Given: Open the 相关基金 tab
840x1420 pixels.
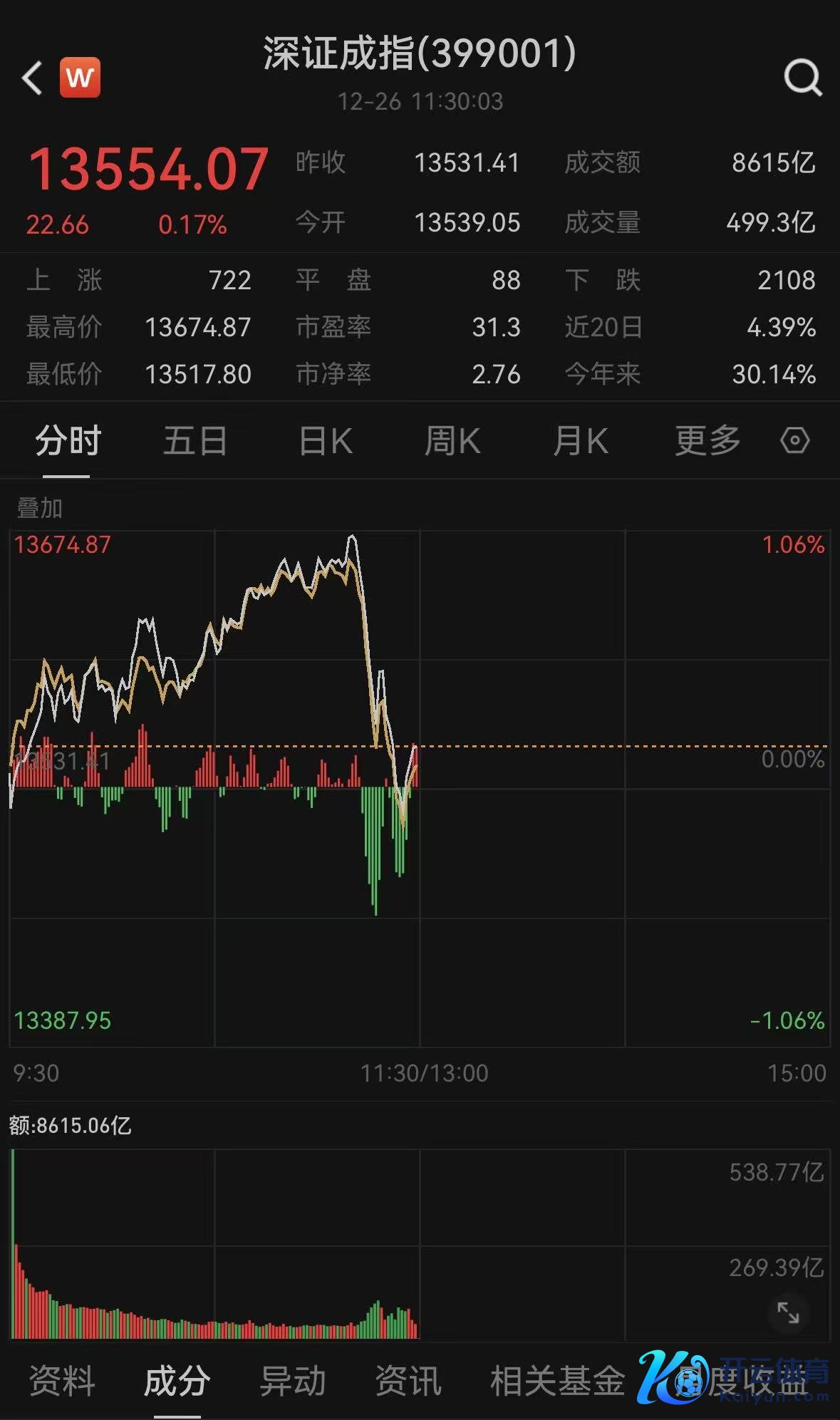Looking at the screenshot, I should (557, 1381).
